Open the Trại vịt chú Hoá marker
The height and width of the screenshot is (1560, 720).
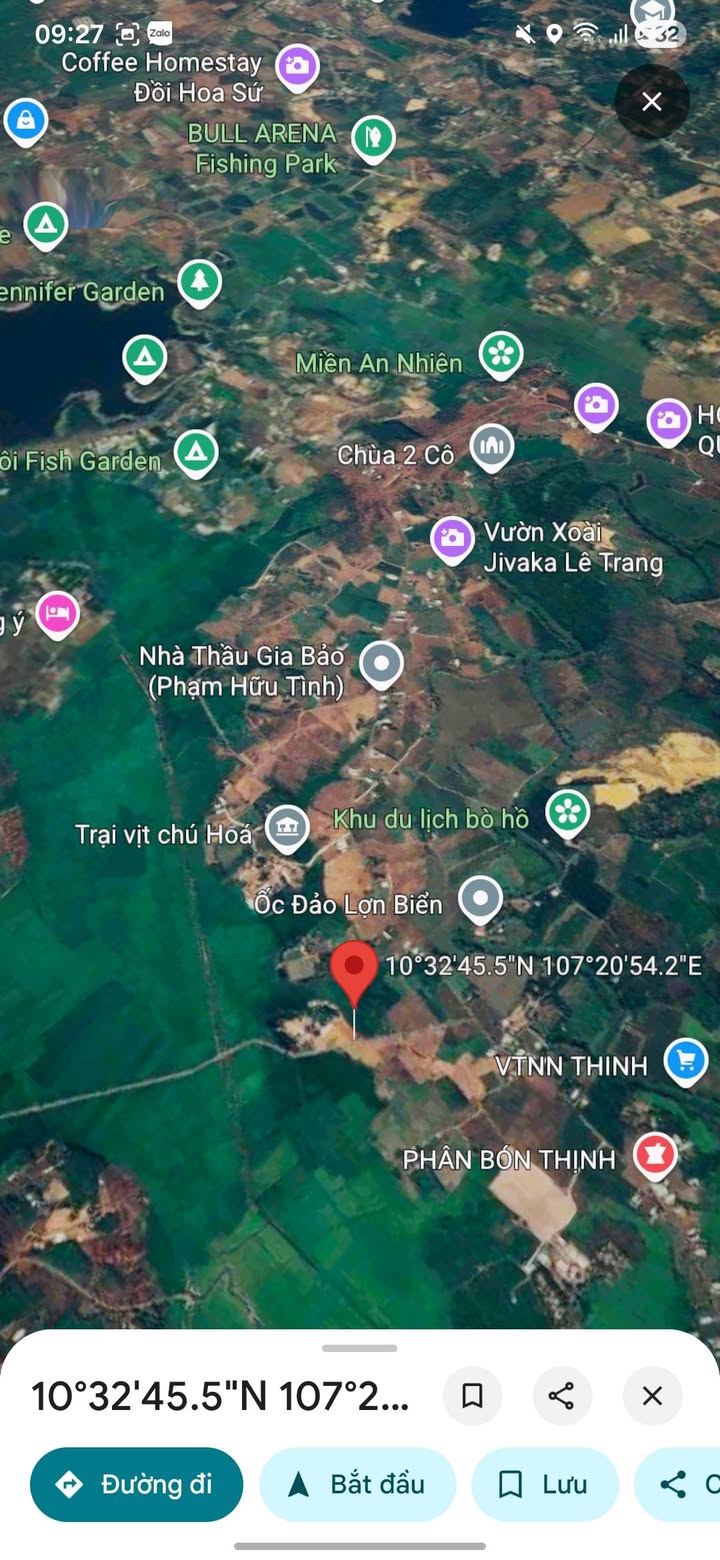click(x=288, y=828)
